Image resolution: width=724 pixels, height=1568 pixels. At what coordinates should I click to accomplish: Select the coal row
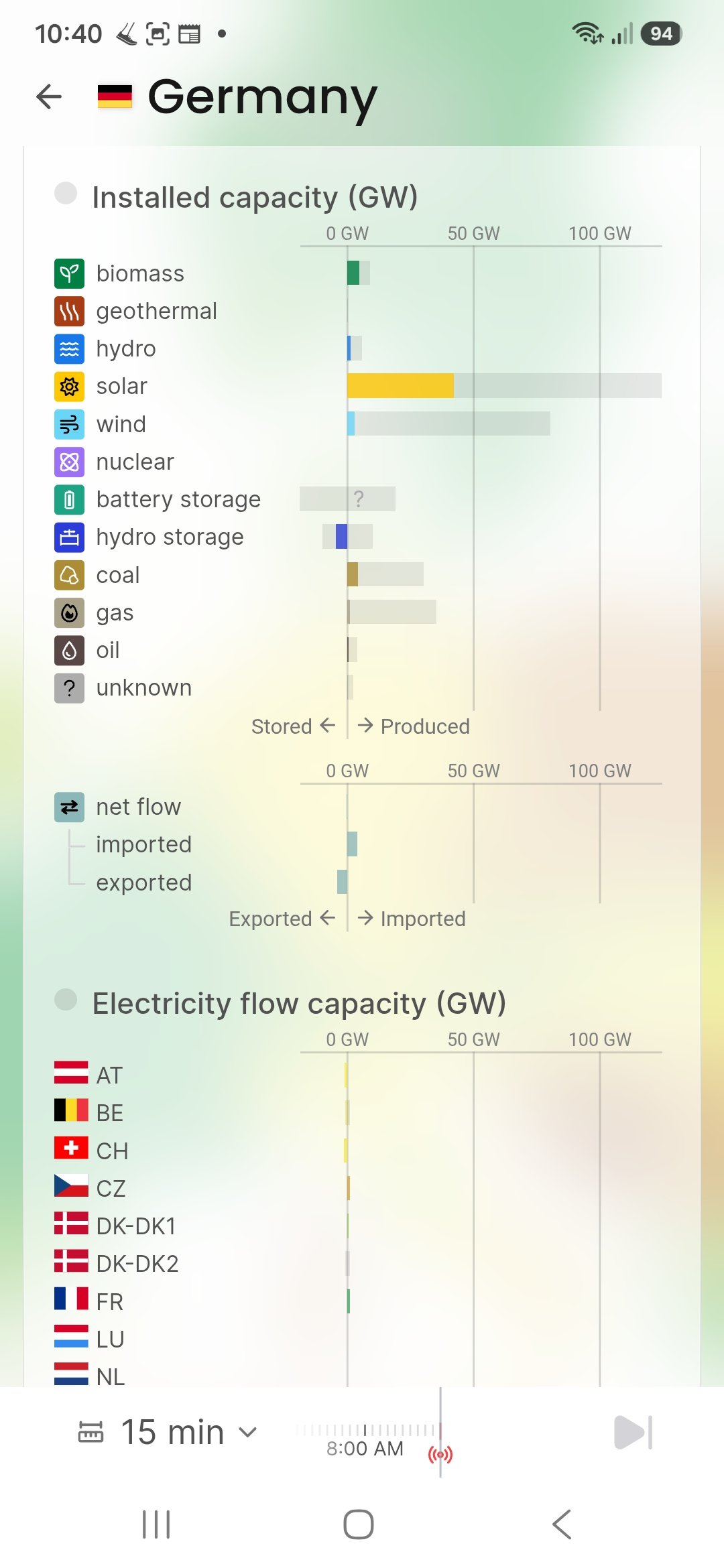tap(358, 574)
